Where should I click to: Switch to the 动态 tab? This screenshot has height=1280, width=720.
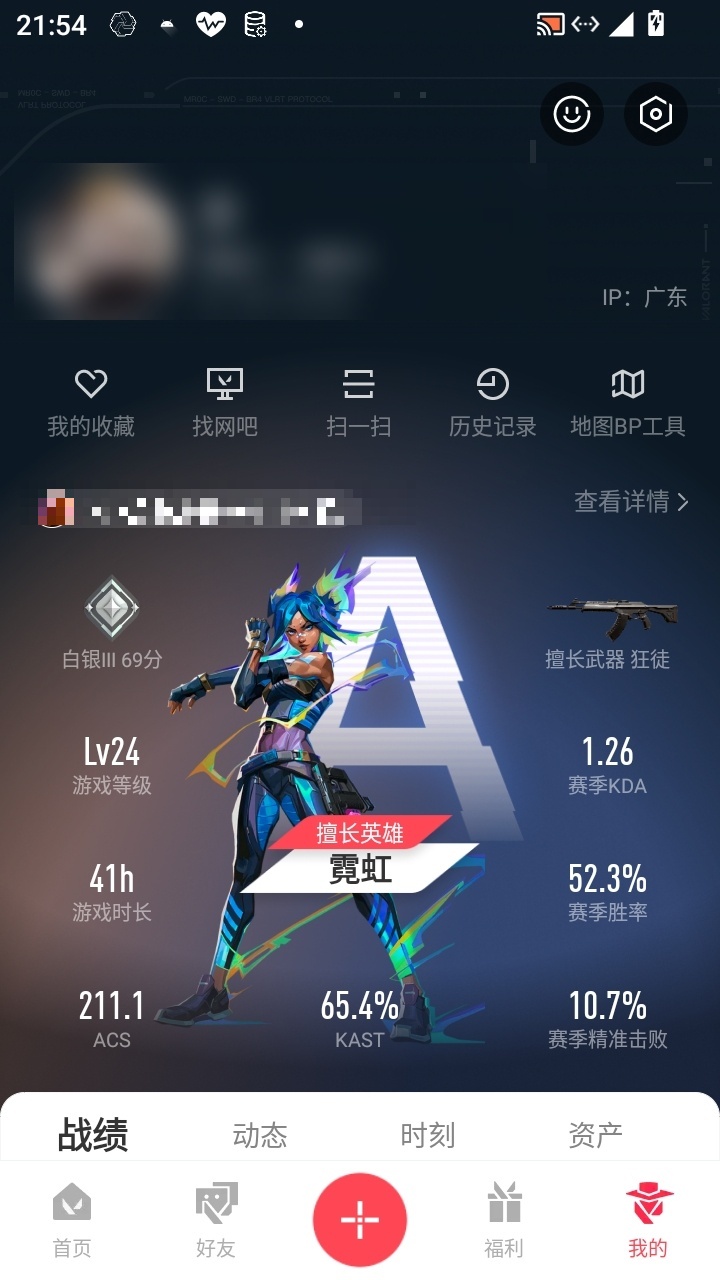click(260, 1135)
